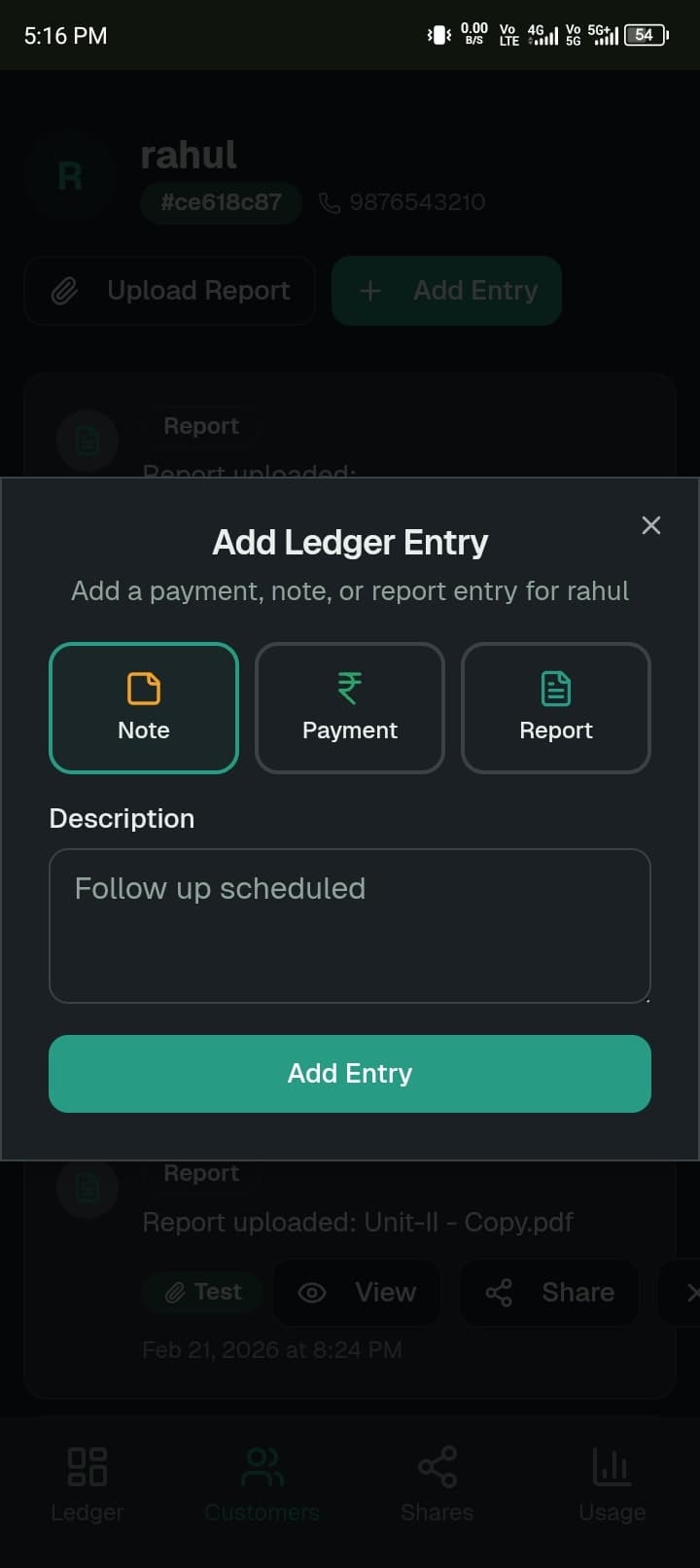View the Unit-II report file
This screenshot has width=700, height=1568.
(357, 1292)
